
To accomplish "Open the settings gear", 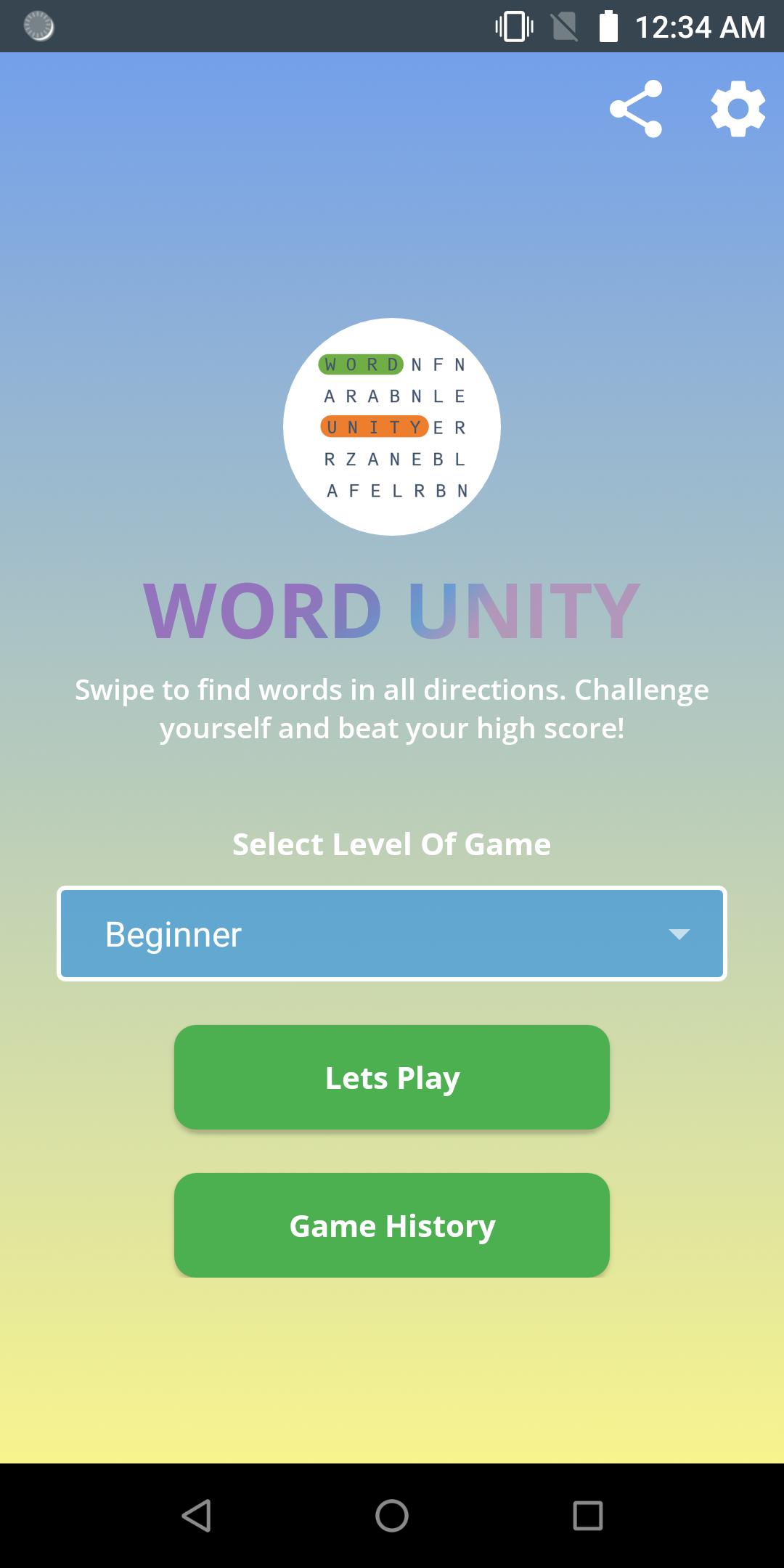I will click(x=738, y=109).
